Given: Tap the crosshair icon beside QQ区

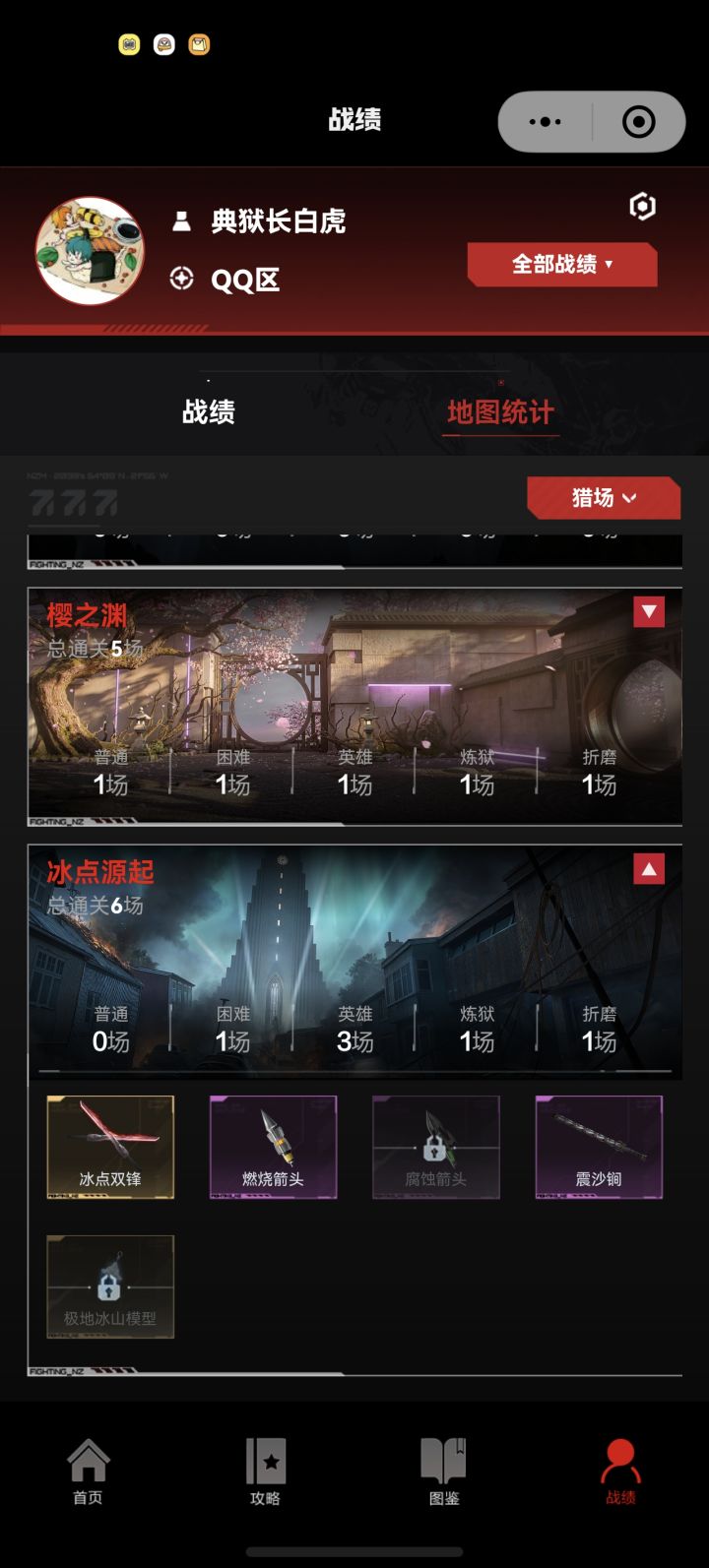Looking at the screenshot, I should [x=182, y=278].
